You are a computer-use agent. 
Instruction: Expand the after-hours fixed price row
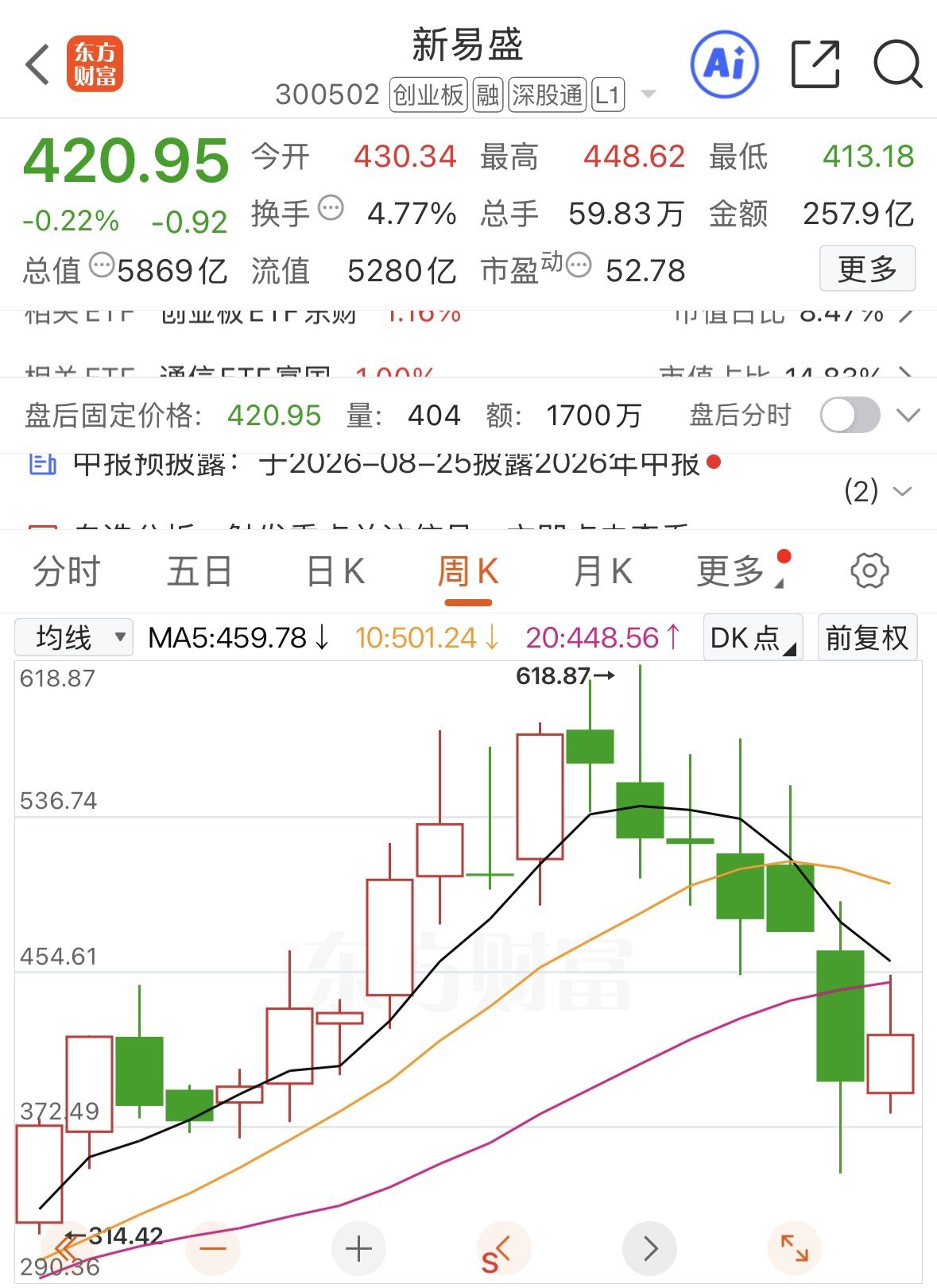click(x=908, y=415)
